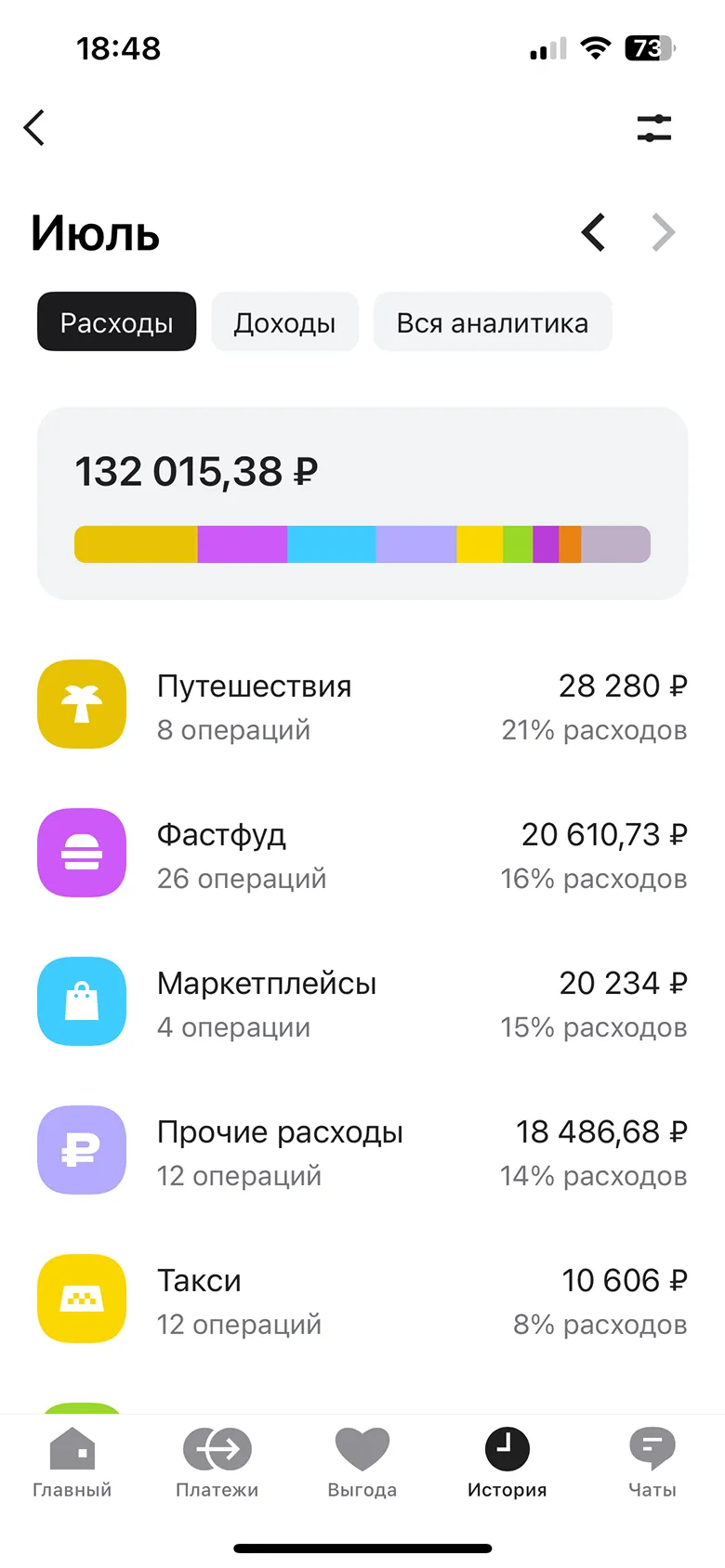View the Такси expenses
The image size is (725, 1568).
tap(362, 1300)
